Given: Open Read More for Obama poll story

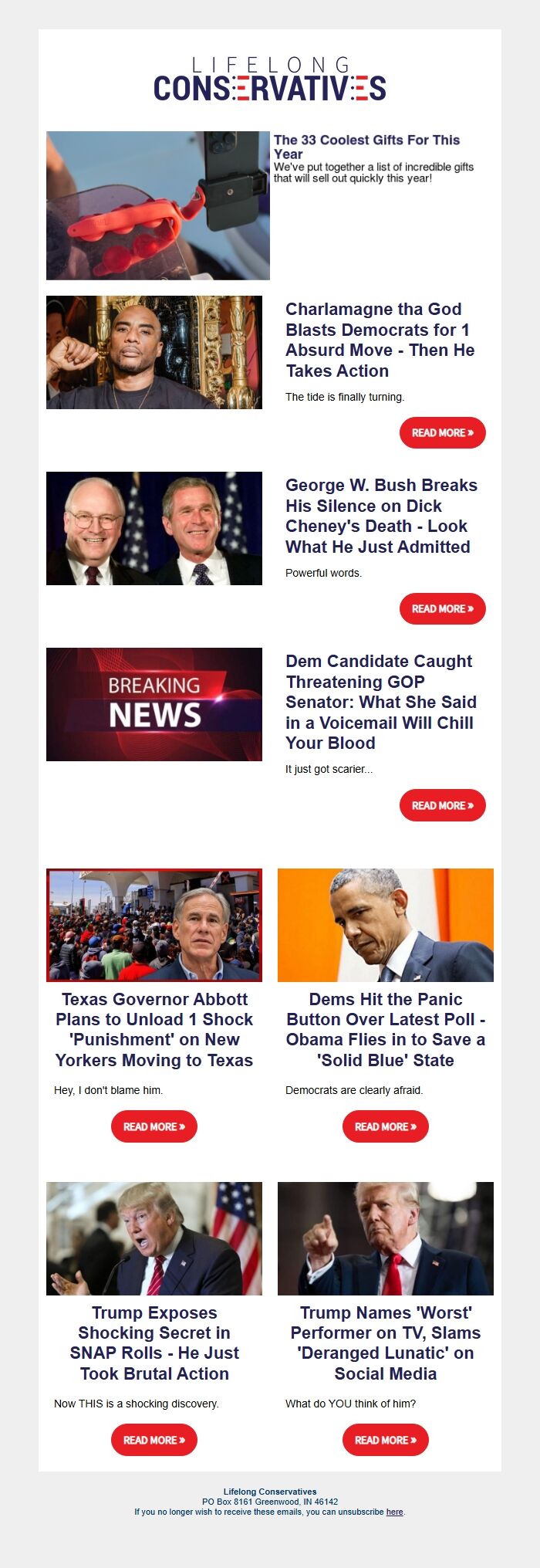Looking at the screenshot, I should [385, 1127].
